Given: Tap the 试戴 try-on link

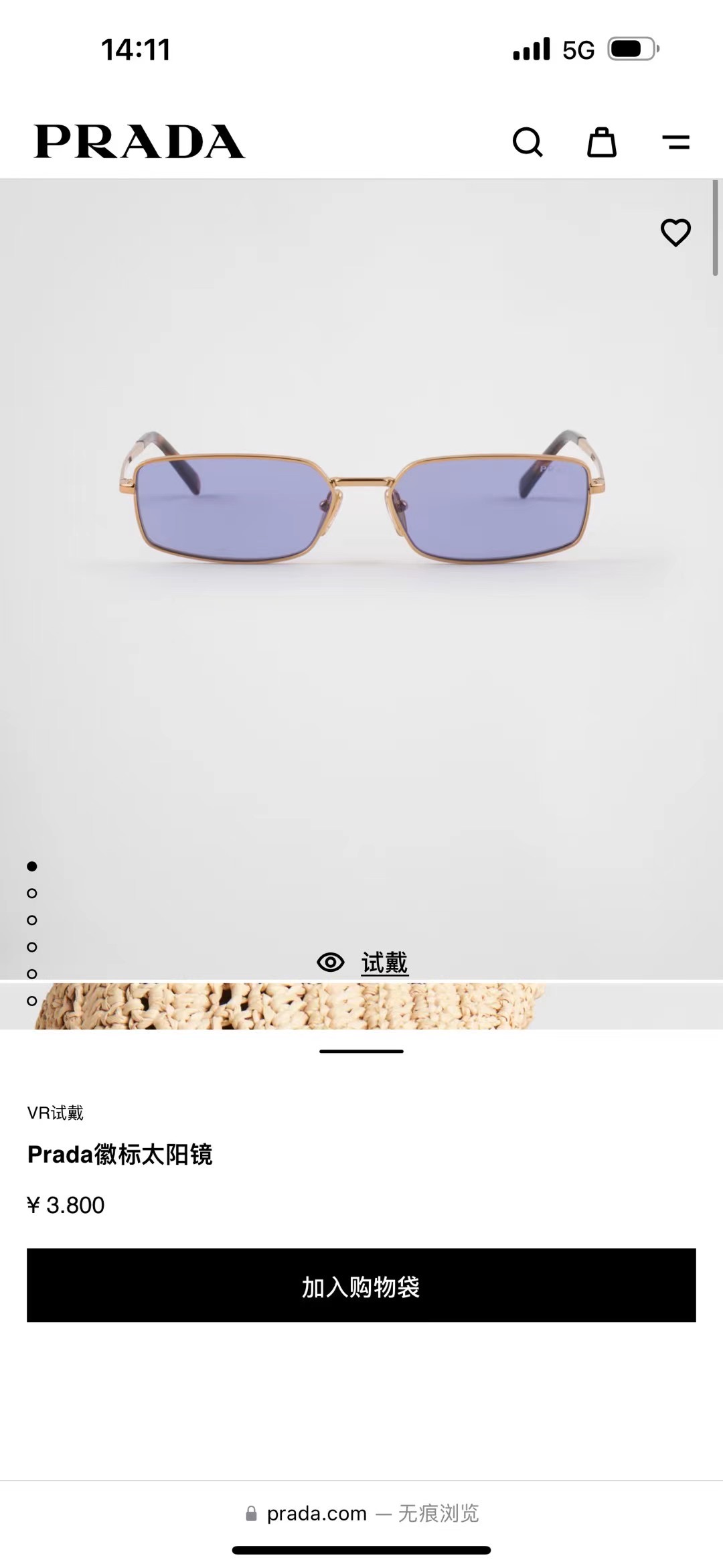Looking at the screenshot, I should (x=384, y=963).
